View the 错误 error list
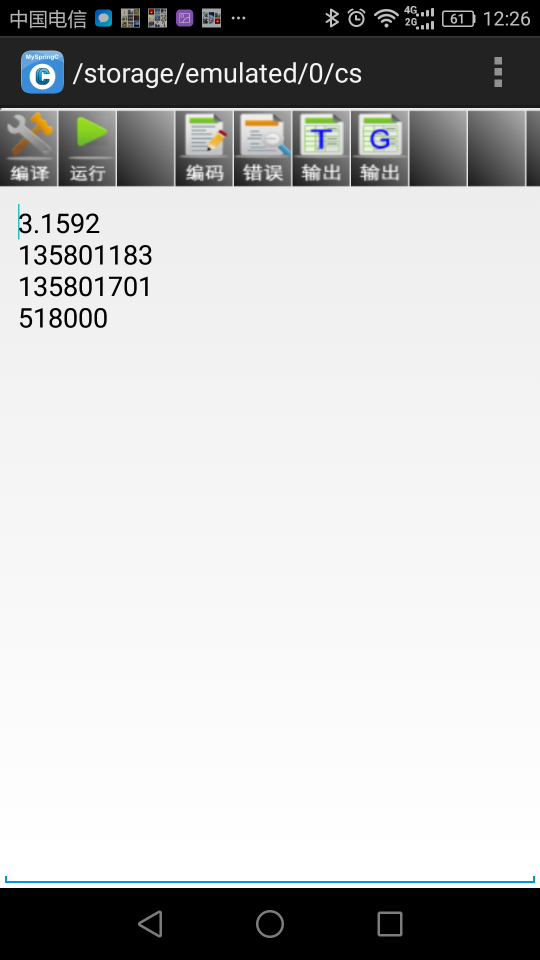 pos(263,148)
